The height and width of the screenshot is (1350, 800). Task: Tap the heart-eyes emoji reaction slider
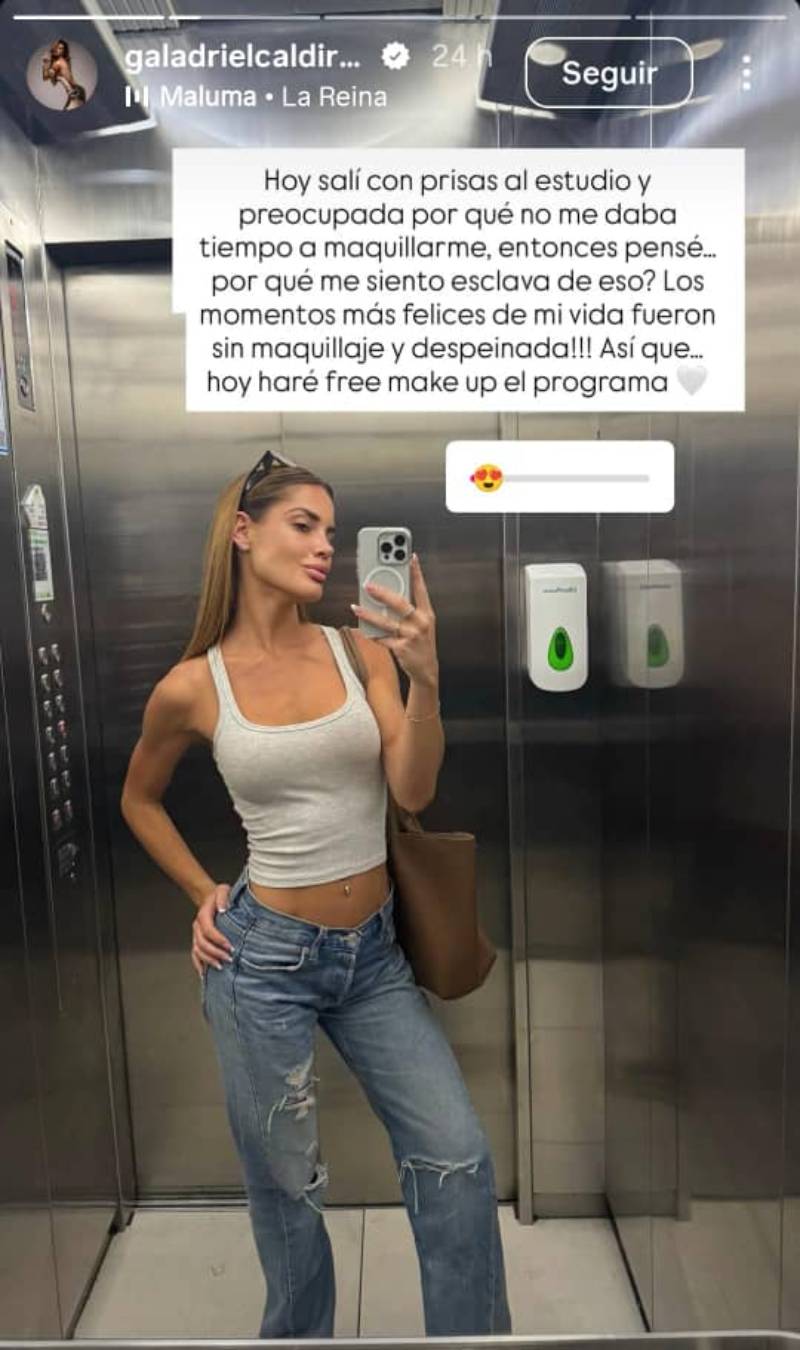click(487, 478)
